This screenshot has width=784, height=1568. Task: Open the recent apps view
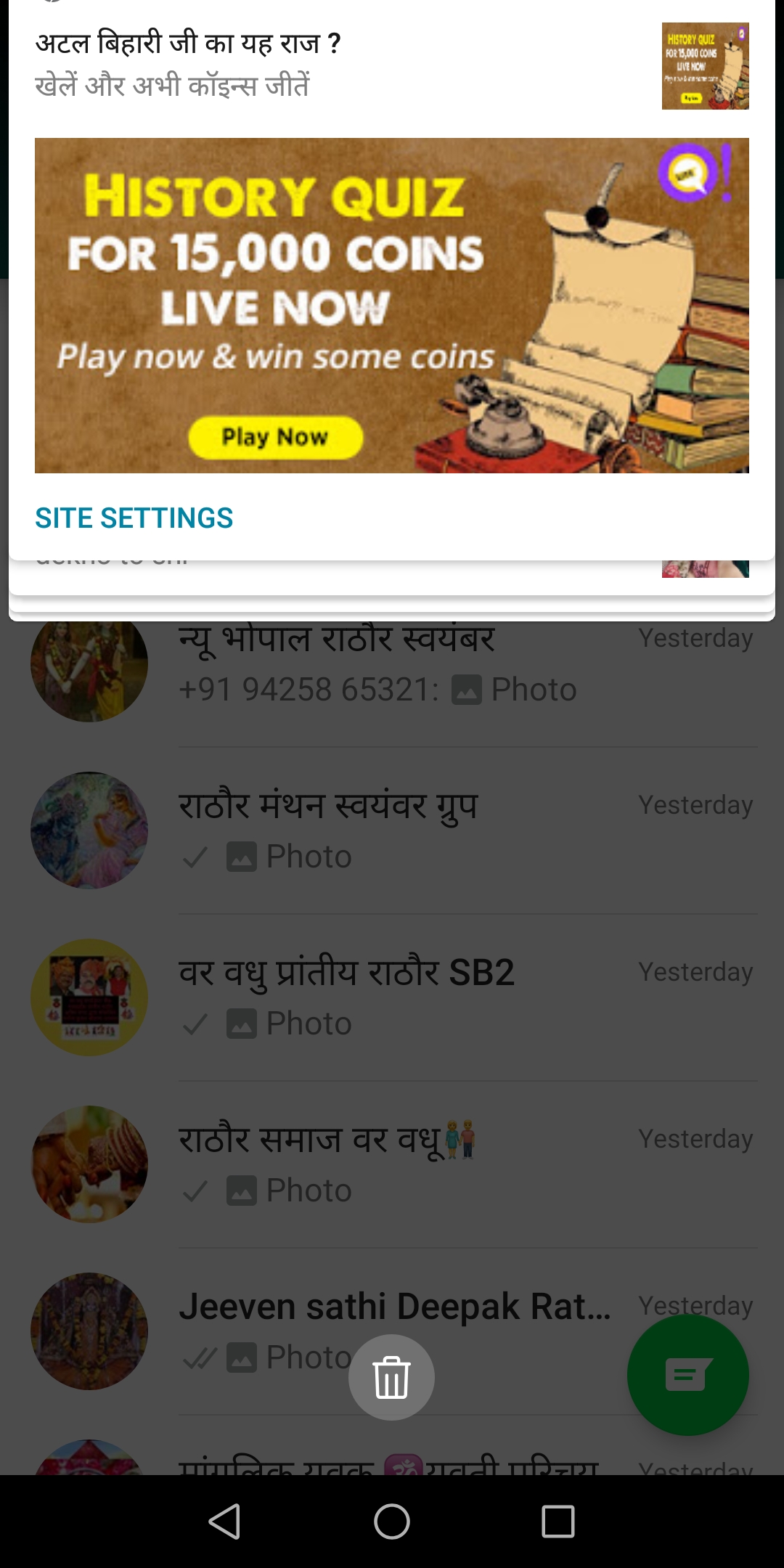click(558, 1522)
